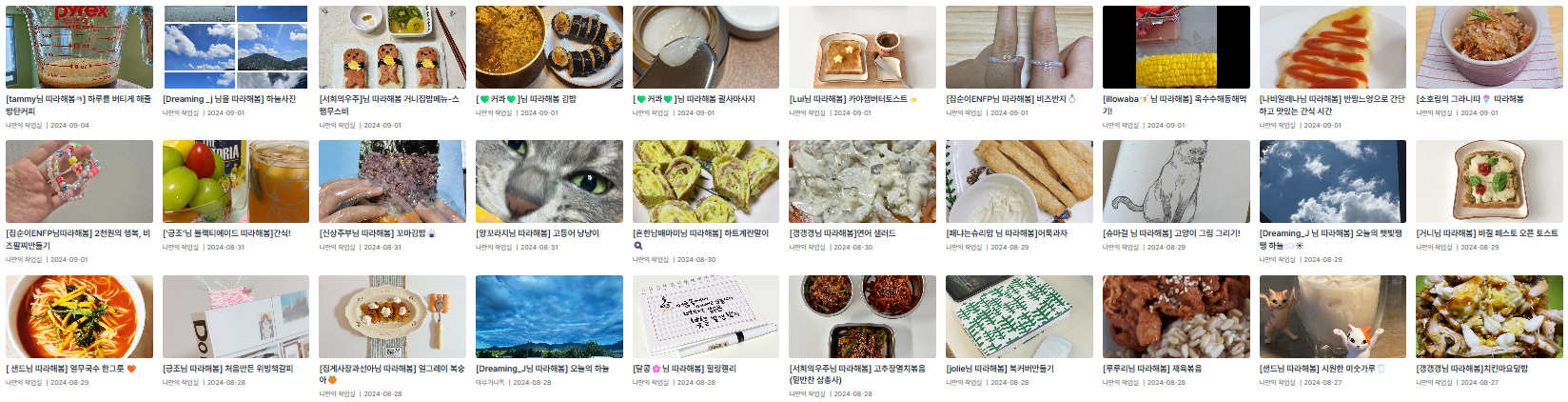Open the 경갱경님 연어 샐러드 post
Image resolution: width=1568 pixels, height=402 pixels.
tap(862, 182)
